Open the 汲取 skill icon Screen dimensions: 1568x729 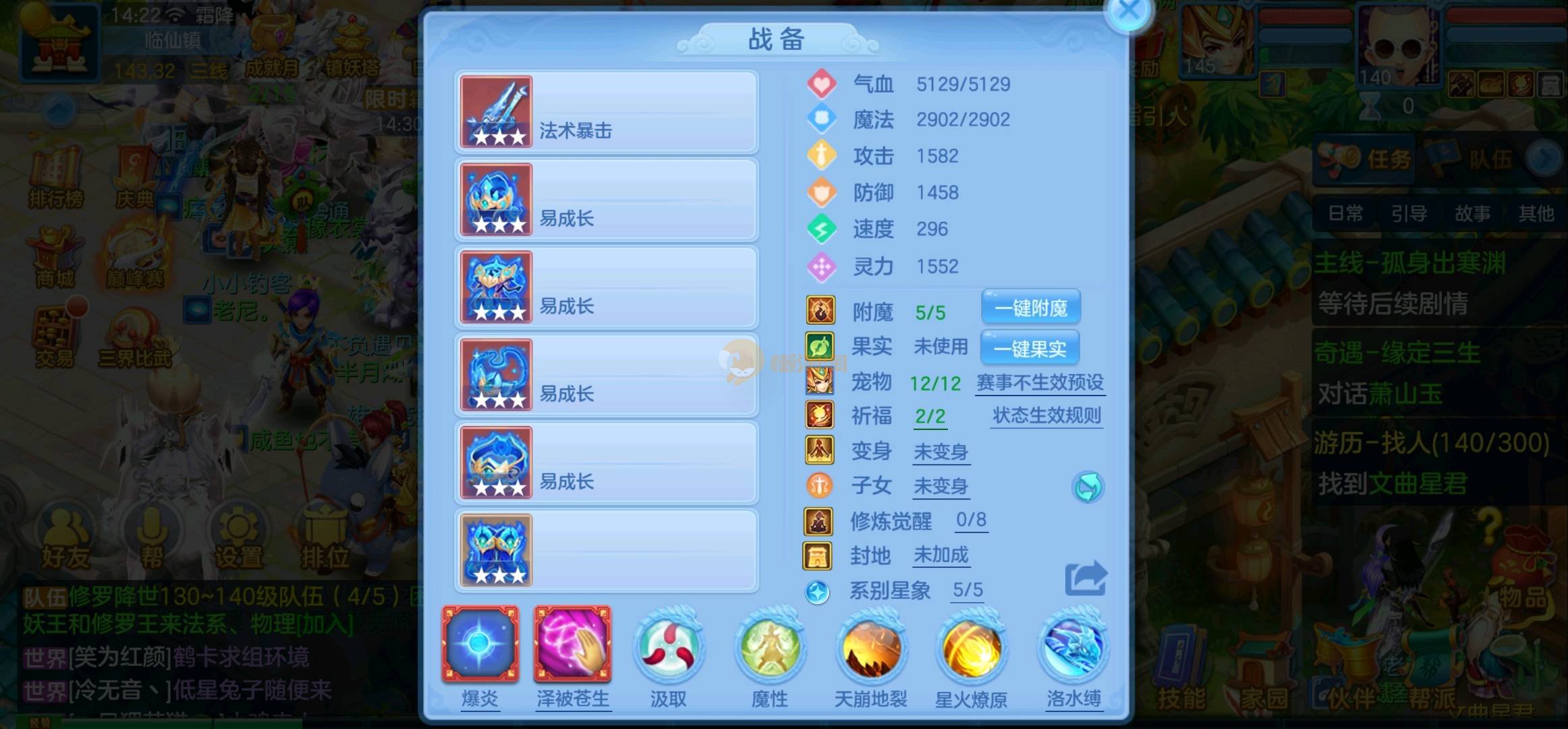pos(668,647)
